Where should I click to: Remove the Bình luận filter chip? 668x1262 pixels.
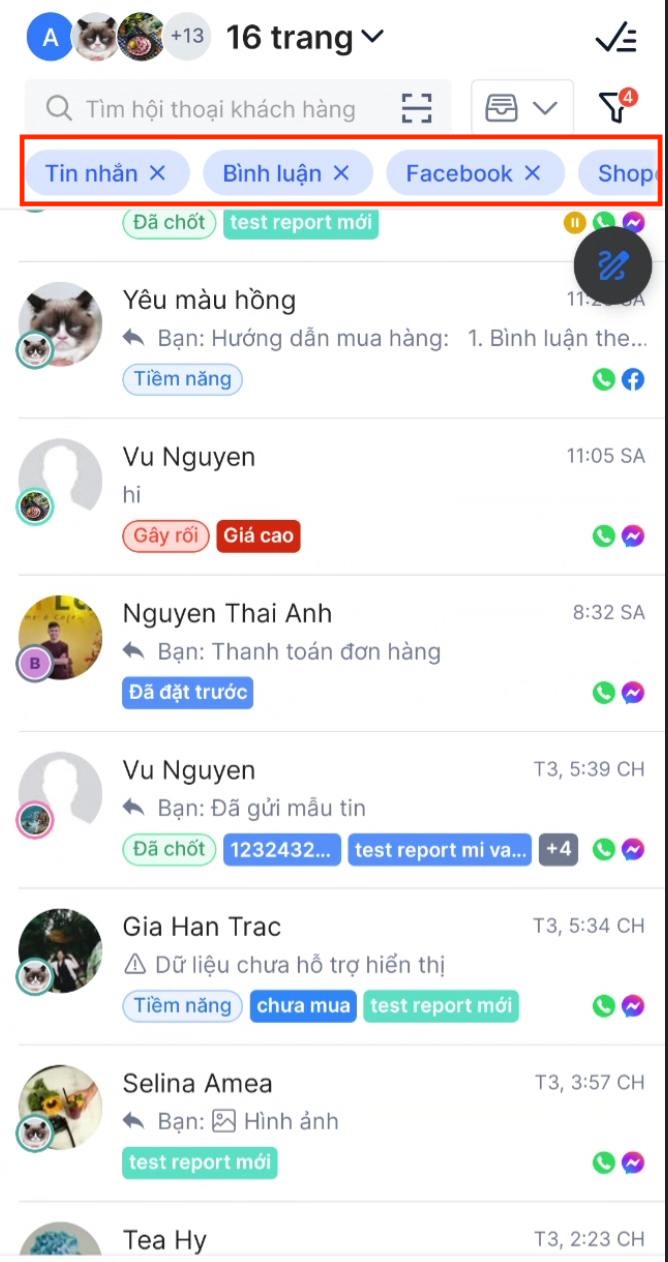coord(341,173)
